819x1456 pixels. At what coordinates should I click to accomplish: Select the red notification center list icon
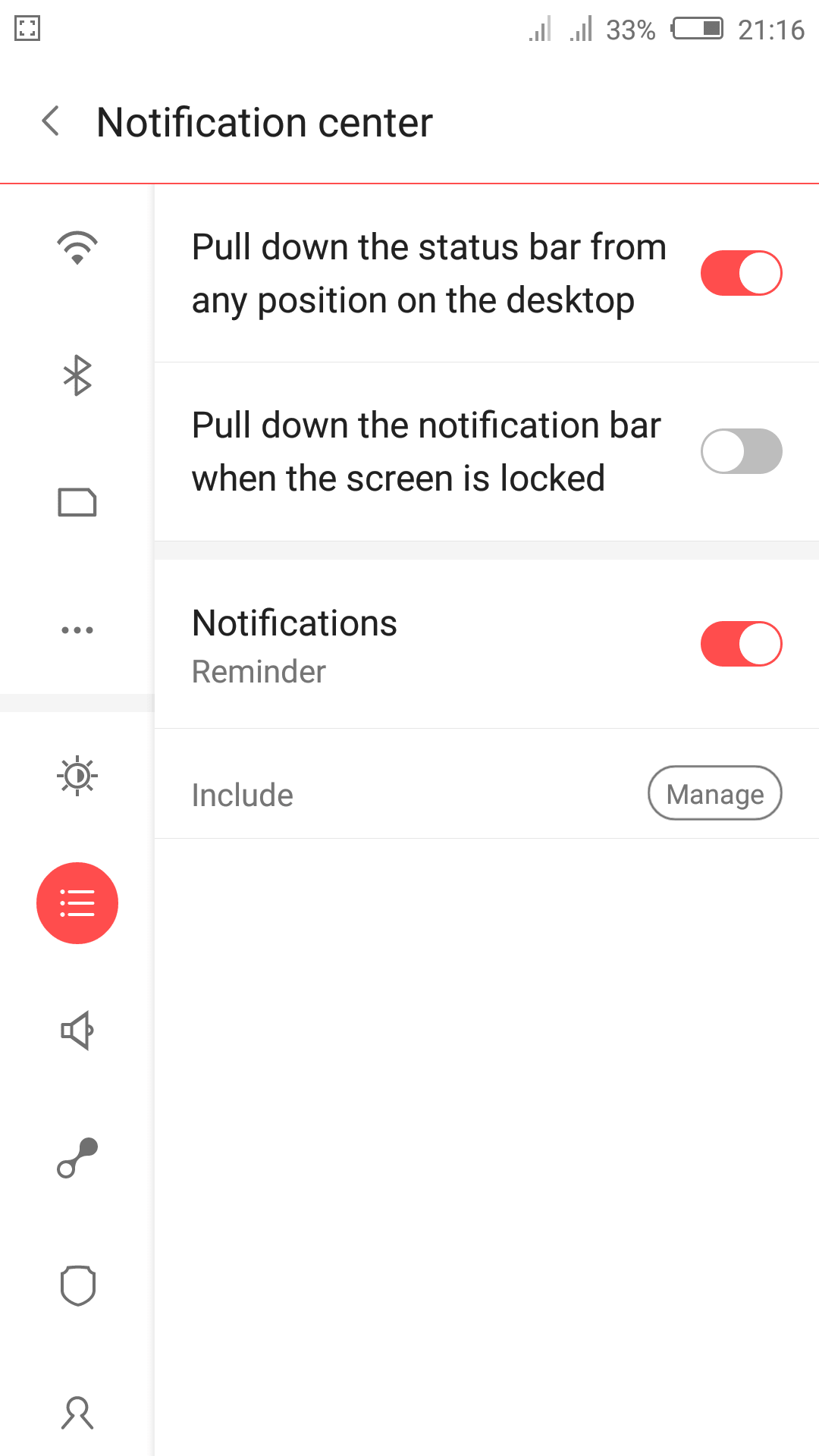pyautogui.click(x=77, y=903)
